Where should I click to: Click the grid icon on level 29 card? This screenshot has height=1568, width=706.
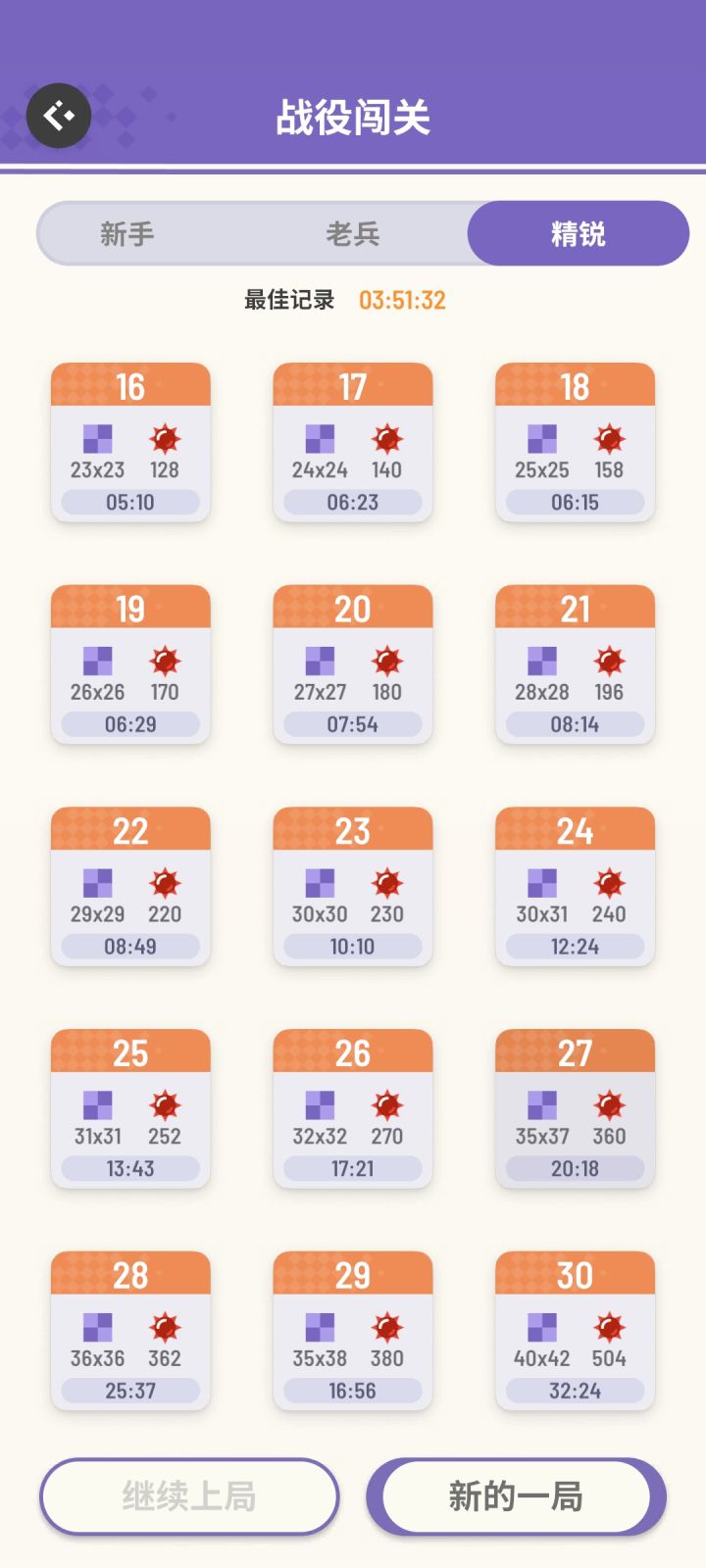click(321, 1328)
